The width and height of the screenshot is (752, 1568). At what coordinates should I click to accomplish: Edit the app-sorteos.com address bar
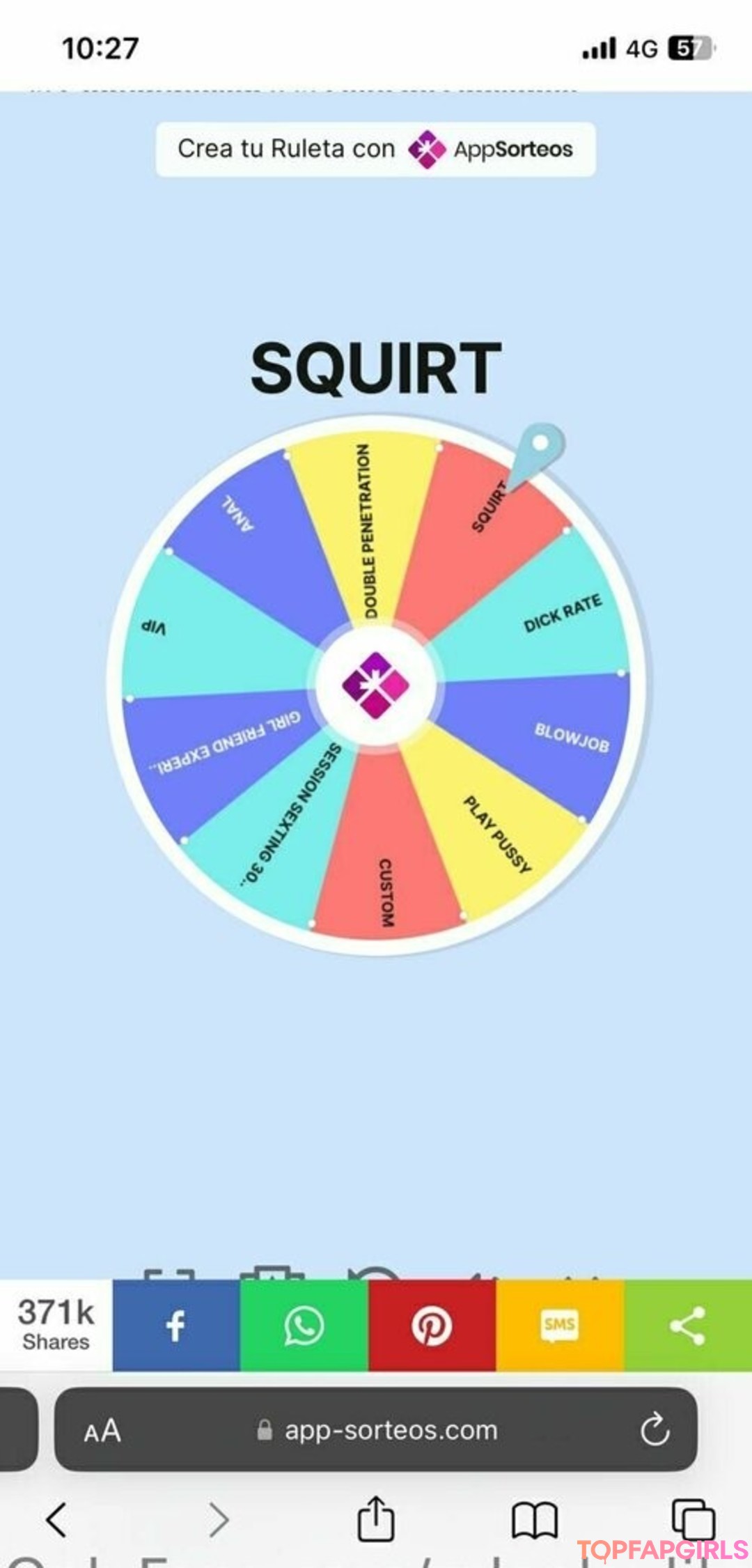(377, 1431)
